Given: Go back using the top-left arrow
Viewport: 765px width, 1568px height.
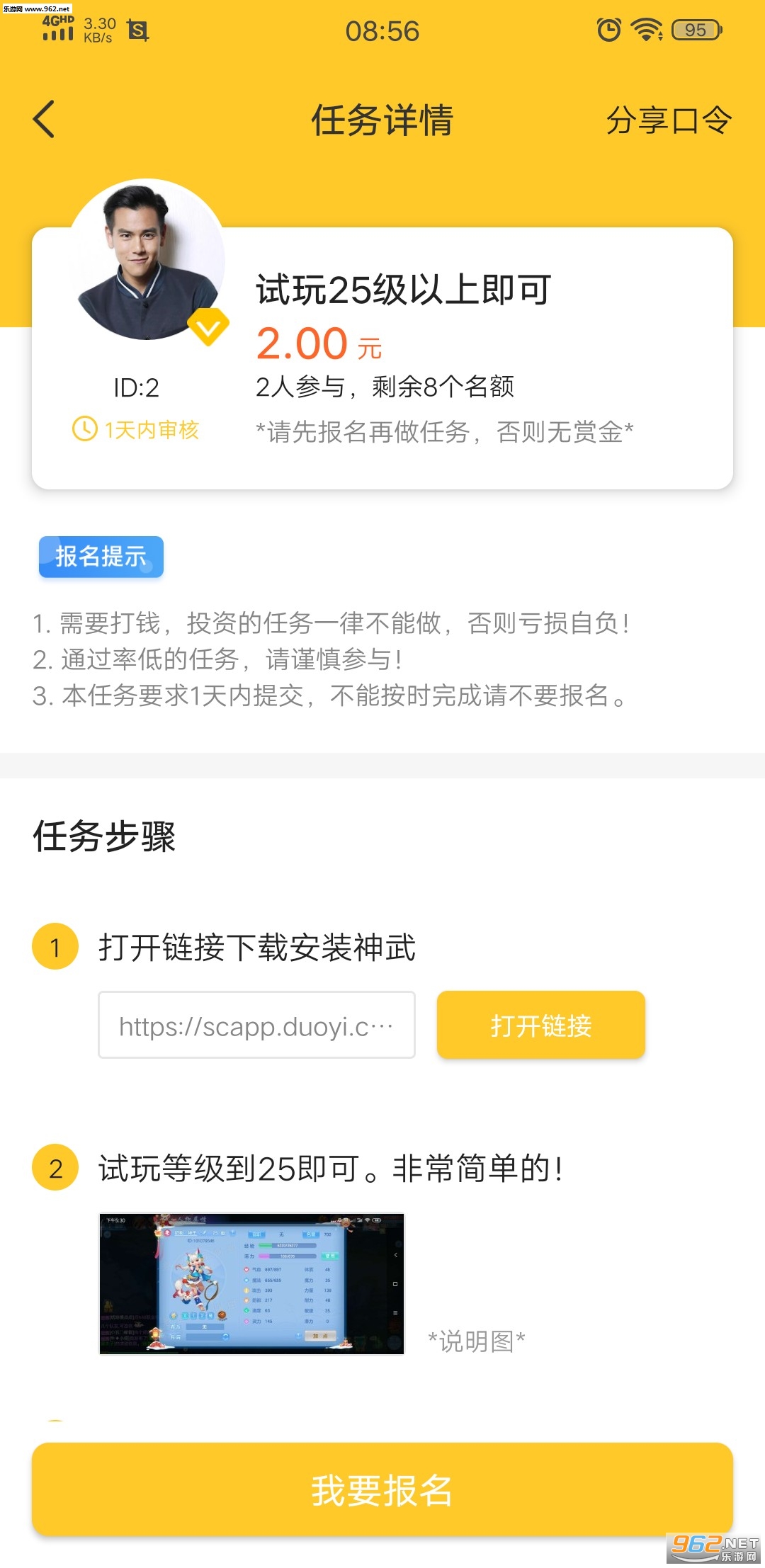Looking at the screenshot, I should [44, 119].
